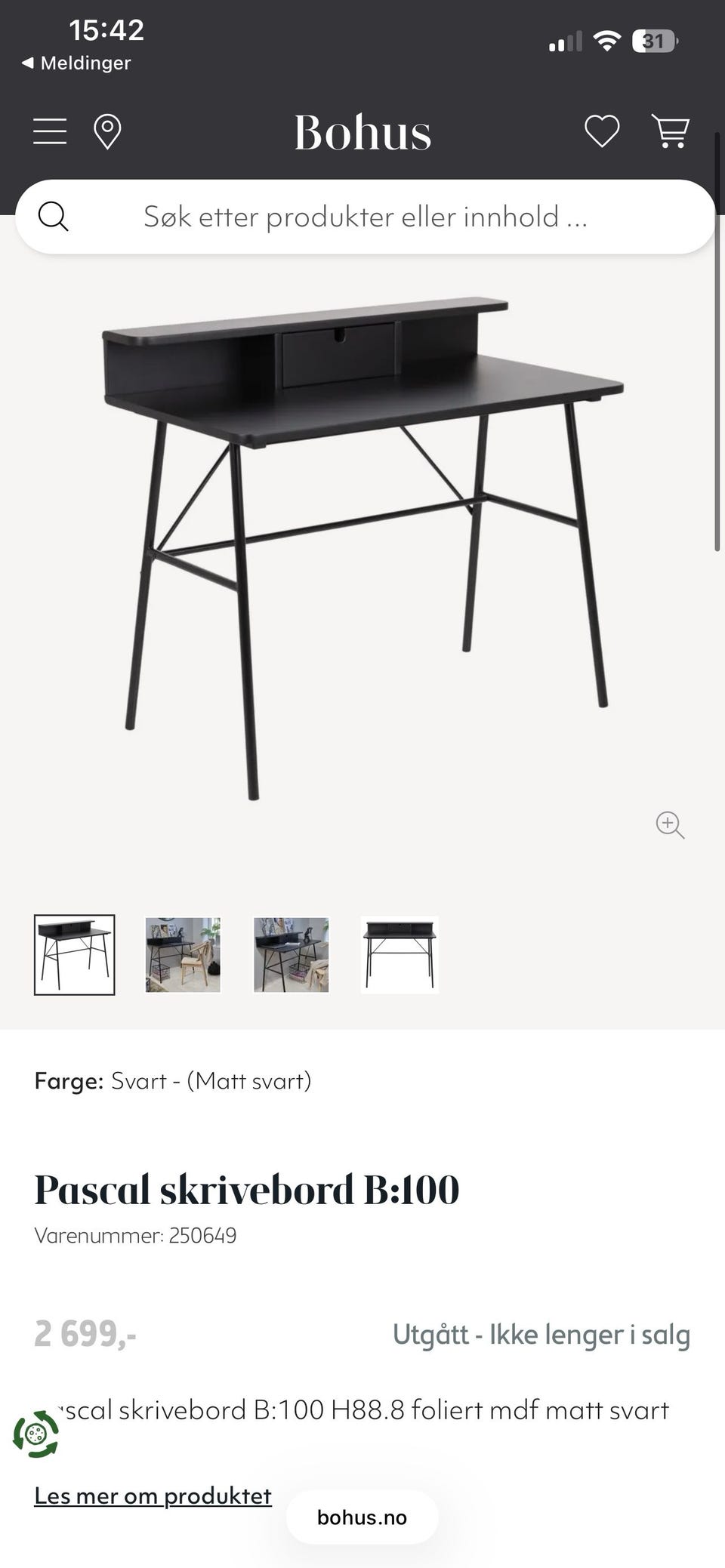Open the favorites heart
The height and width of the screenshot is (1568, 725).
[602, 131]
